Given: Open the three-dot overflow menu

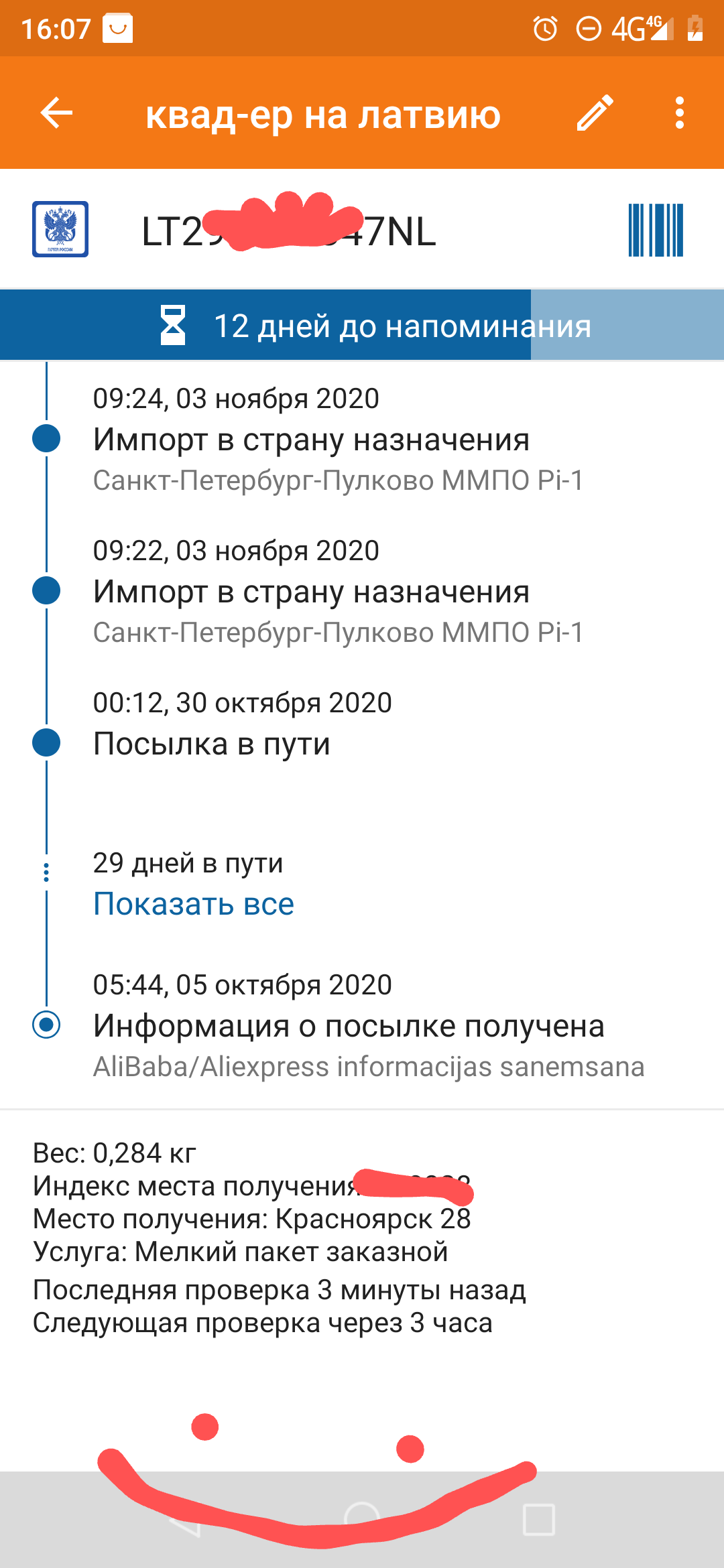Looking at the screenshot, I should [680, 113].
